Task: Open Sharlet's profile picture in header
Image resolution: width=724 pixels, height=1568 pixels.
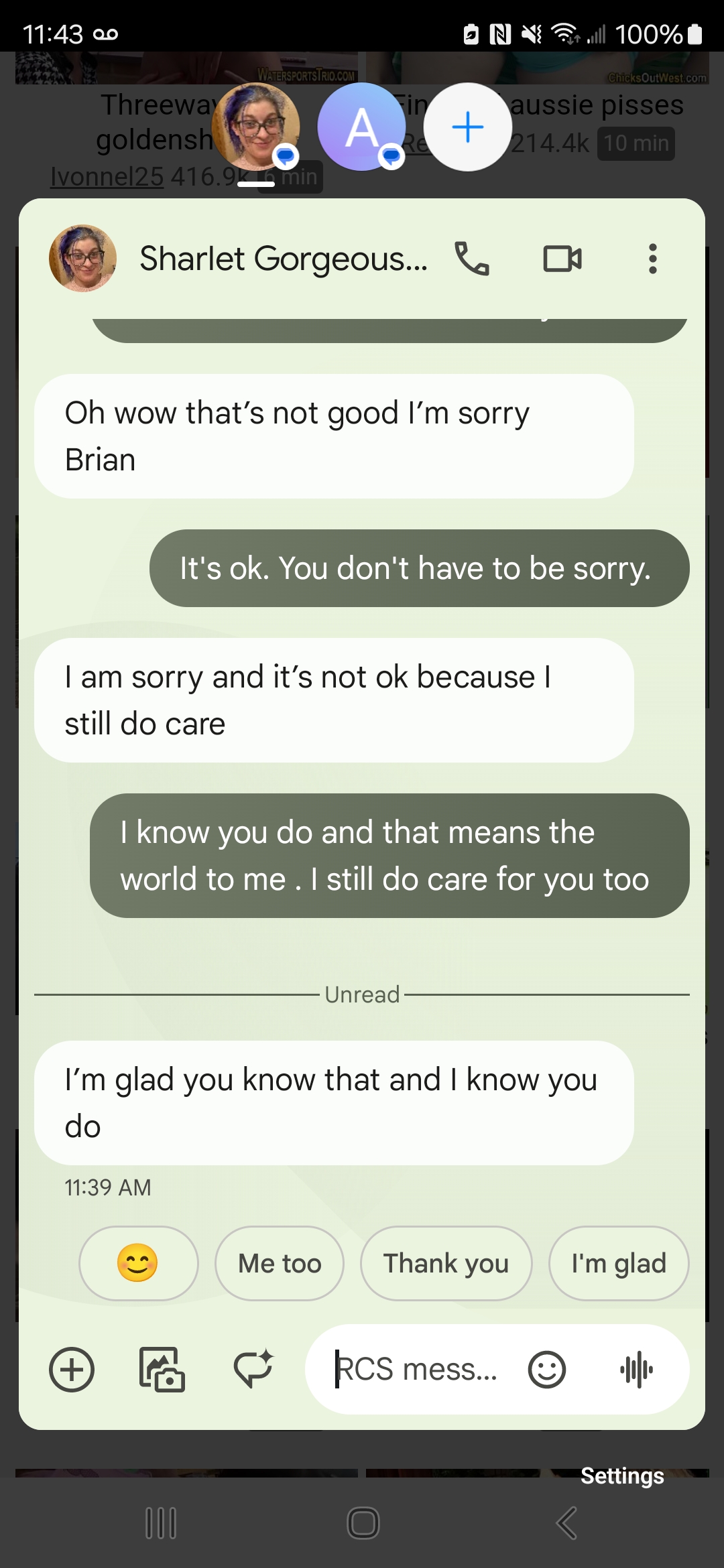Action: pyautogui.click(x=82, y=259)
